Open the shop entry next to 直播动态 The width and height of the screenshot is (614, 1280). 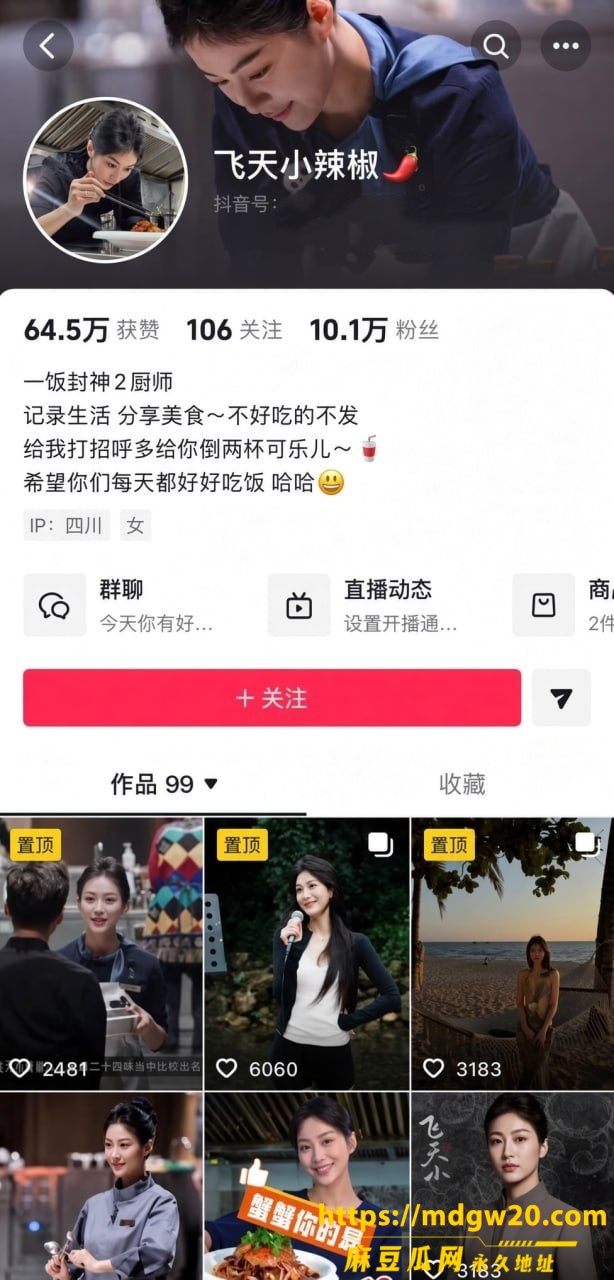[563, 605]
